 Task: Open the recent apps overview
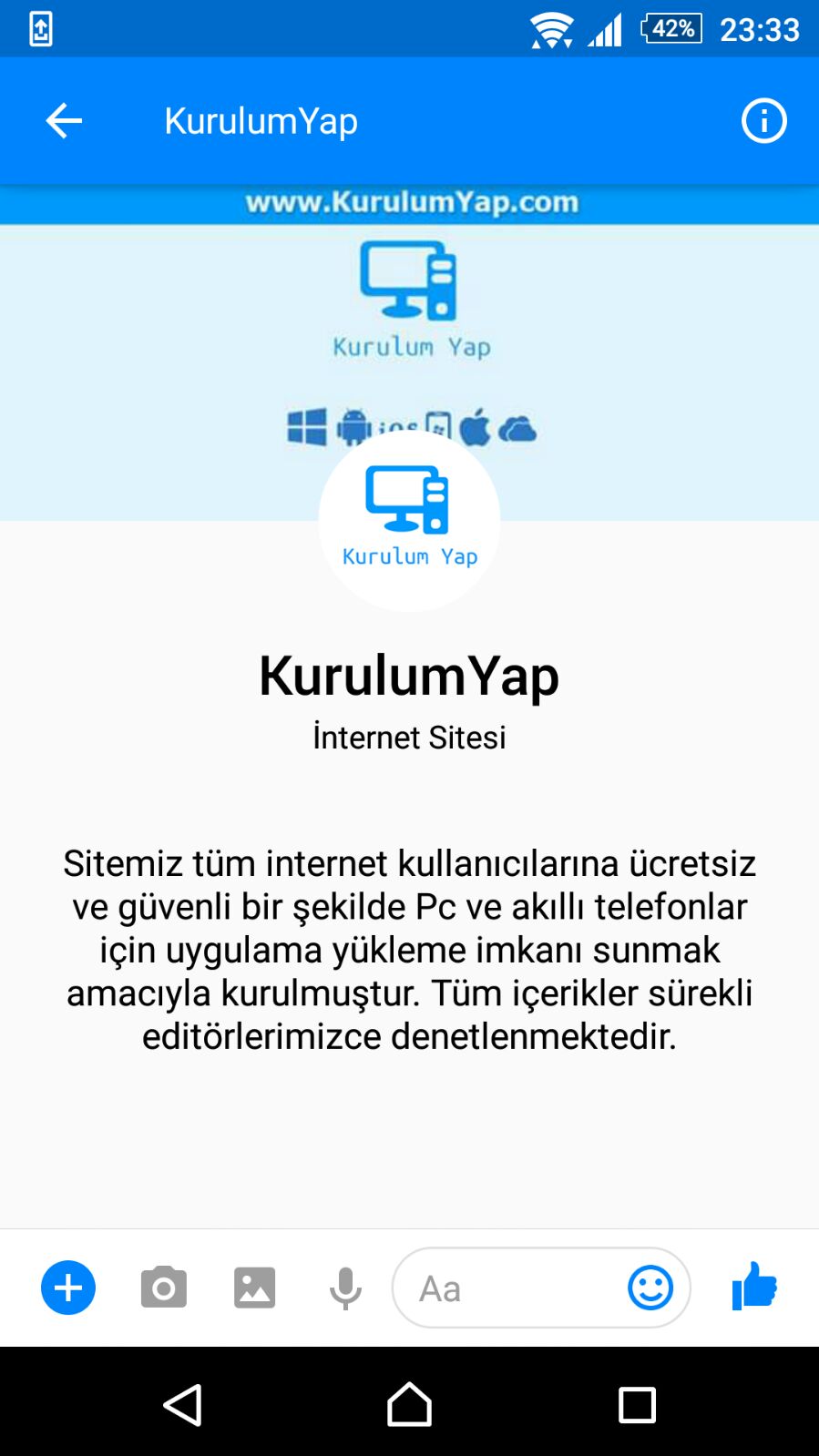tap(637, 1404)
